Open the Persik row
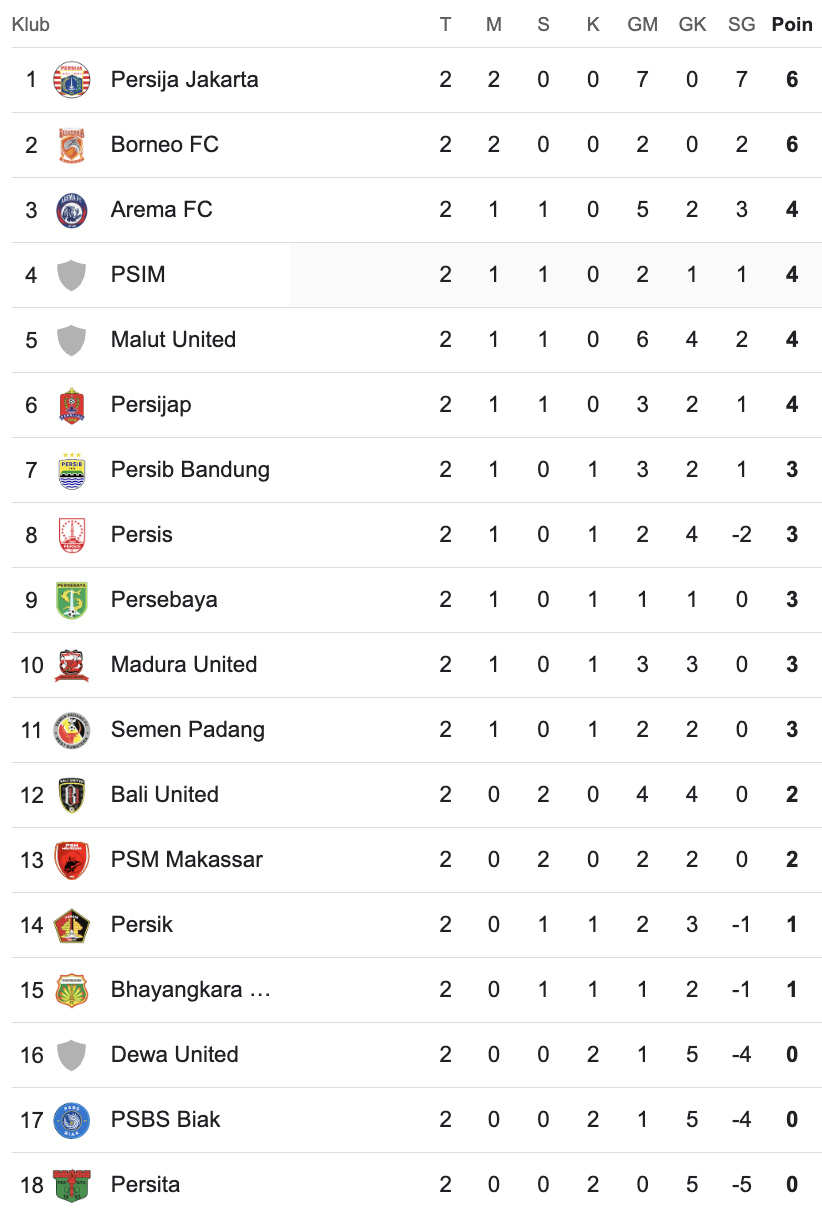Screen dimensions: 822x1218 click(x=141, y=925)
